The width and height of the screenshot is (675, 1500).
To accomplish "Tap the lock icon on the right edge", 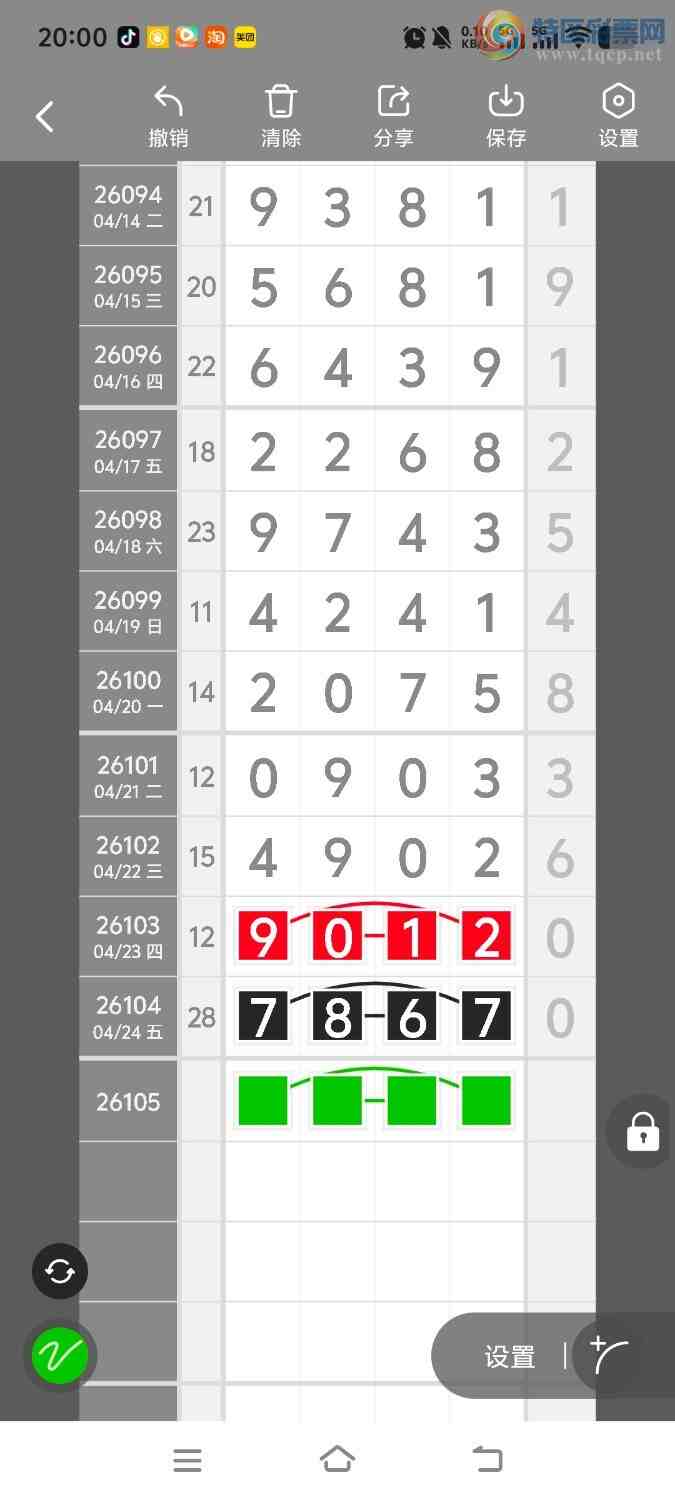I will (x=642, y=1132).
